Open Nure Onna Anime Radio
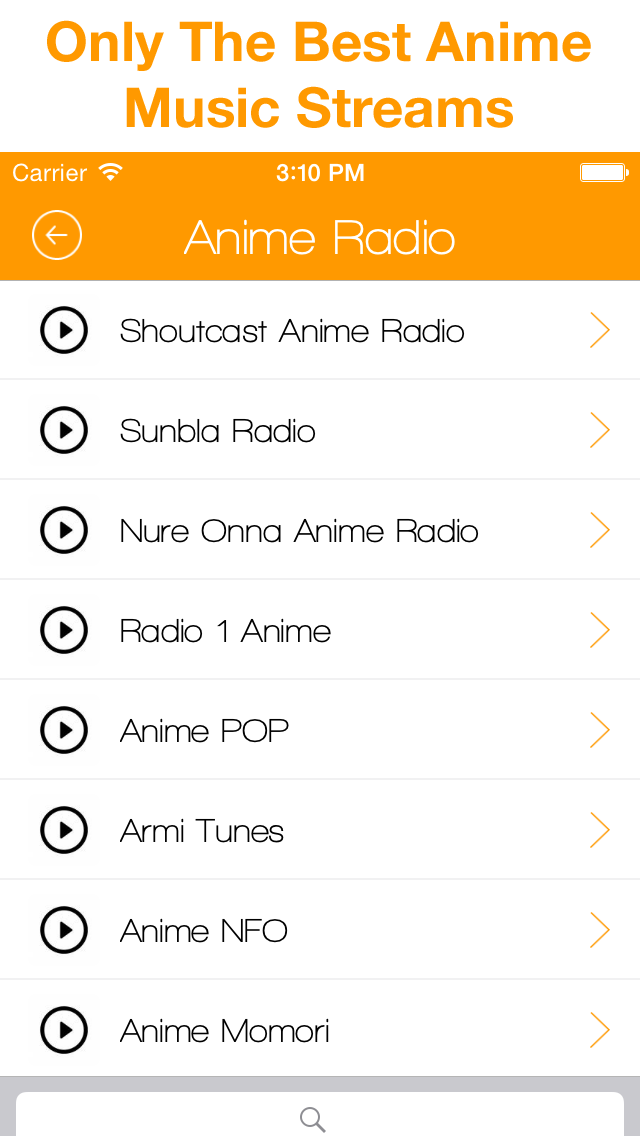Image resolution: width=640 pixels, height=1136 pixels. pos(320,530)
